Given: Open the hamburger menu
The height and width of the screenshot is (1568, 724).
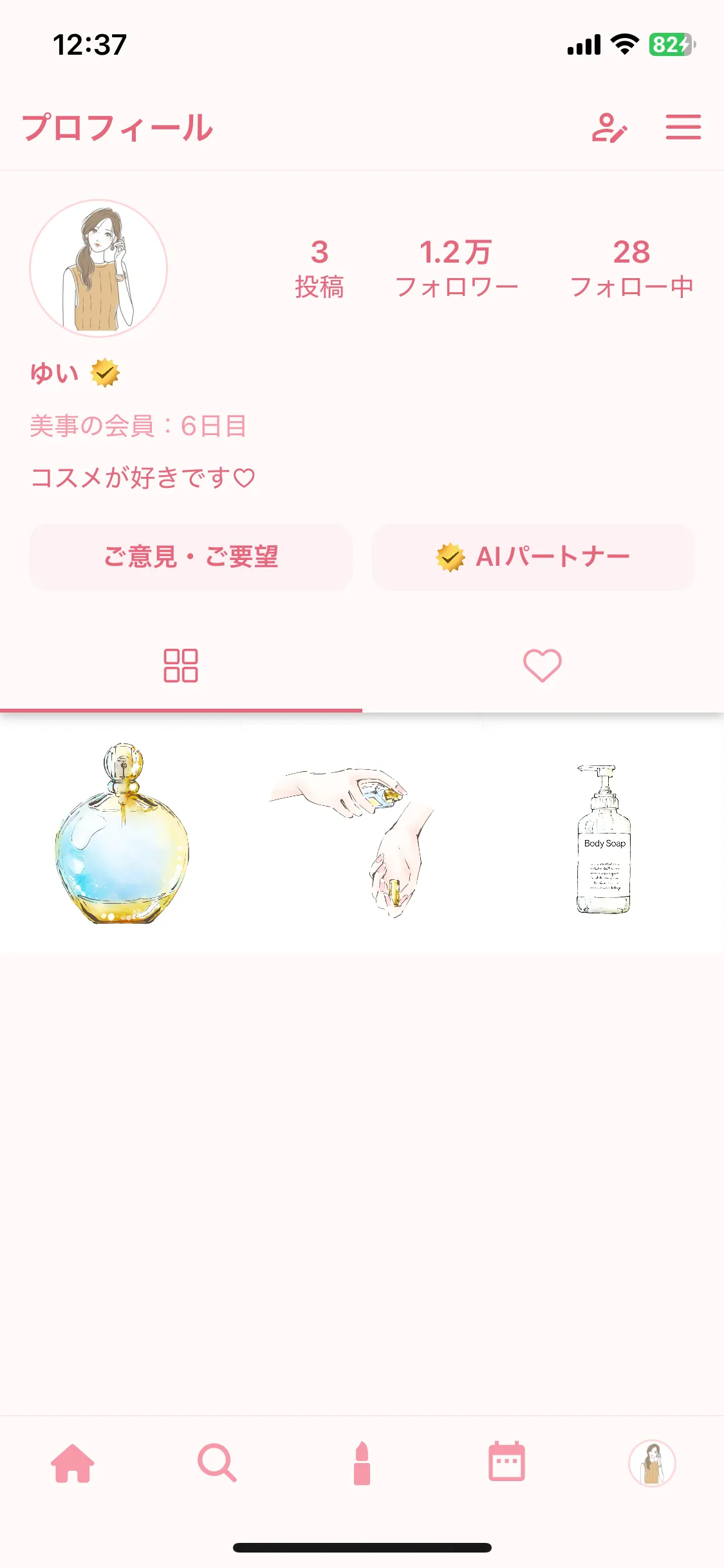Looking at the screenshot, I should point(684,128).
